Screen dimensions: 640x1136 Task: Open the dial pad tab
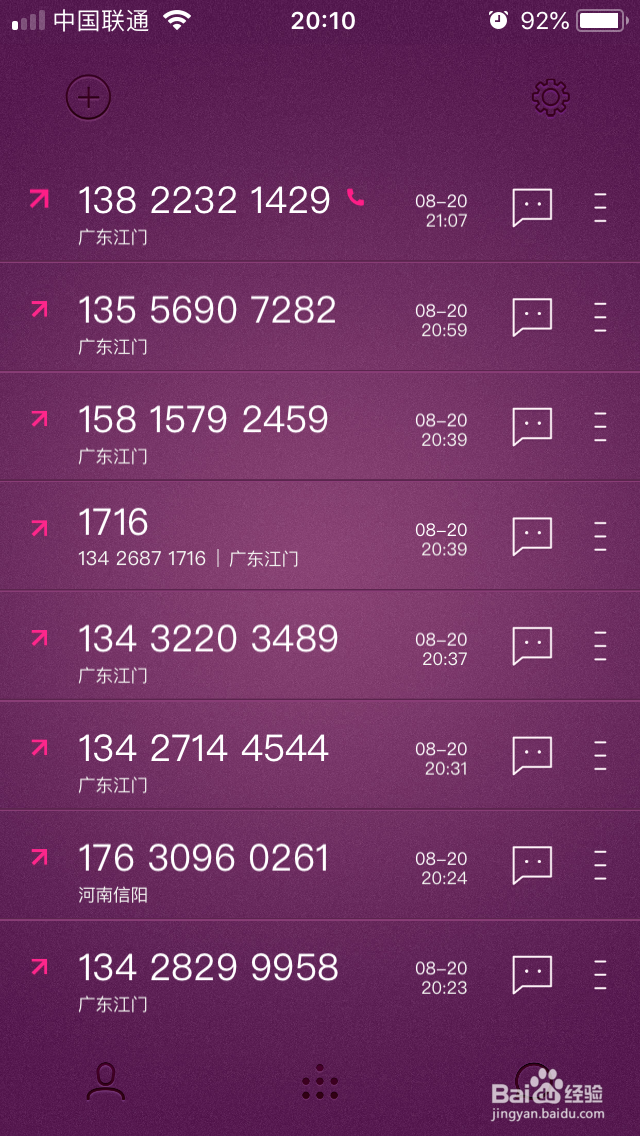pos(320,1082)
